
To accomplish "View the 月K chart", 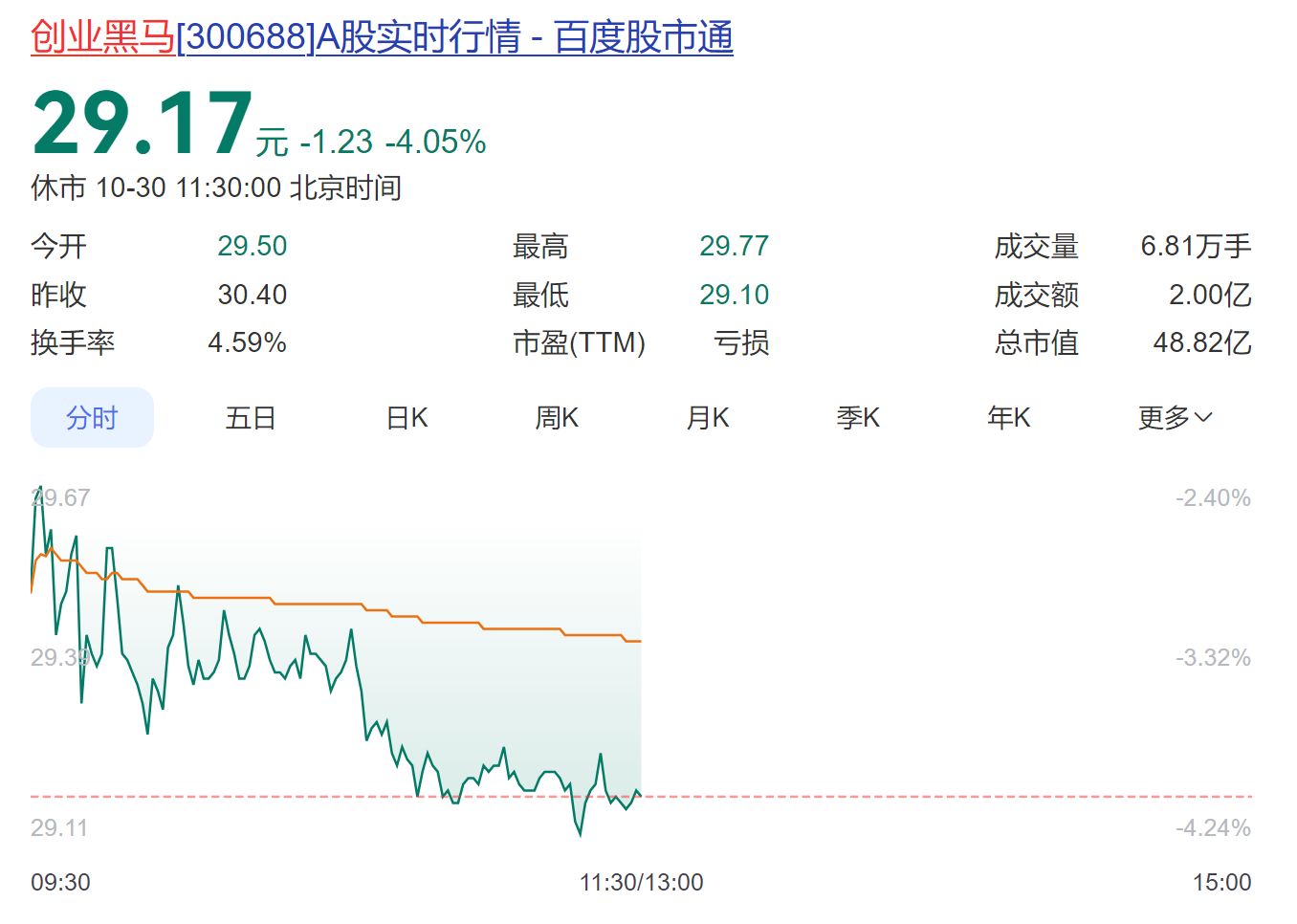I will (x=708, y=418).
